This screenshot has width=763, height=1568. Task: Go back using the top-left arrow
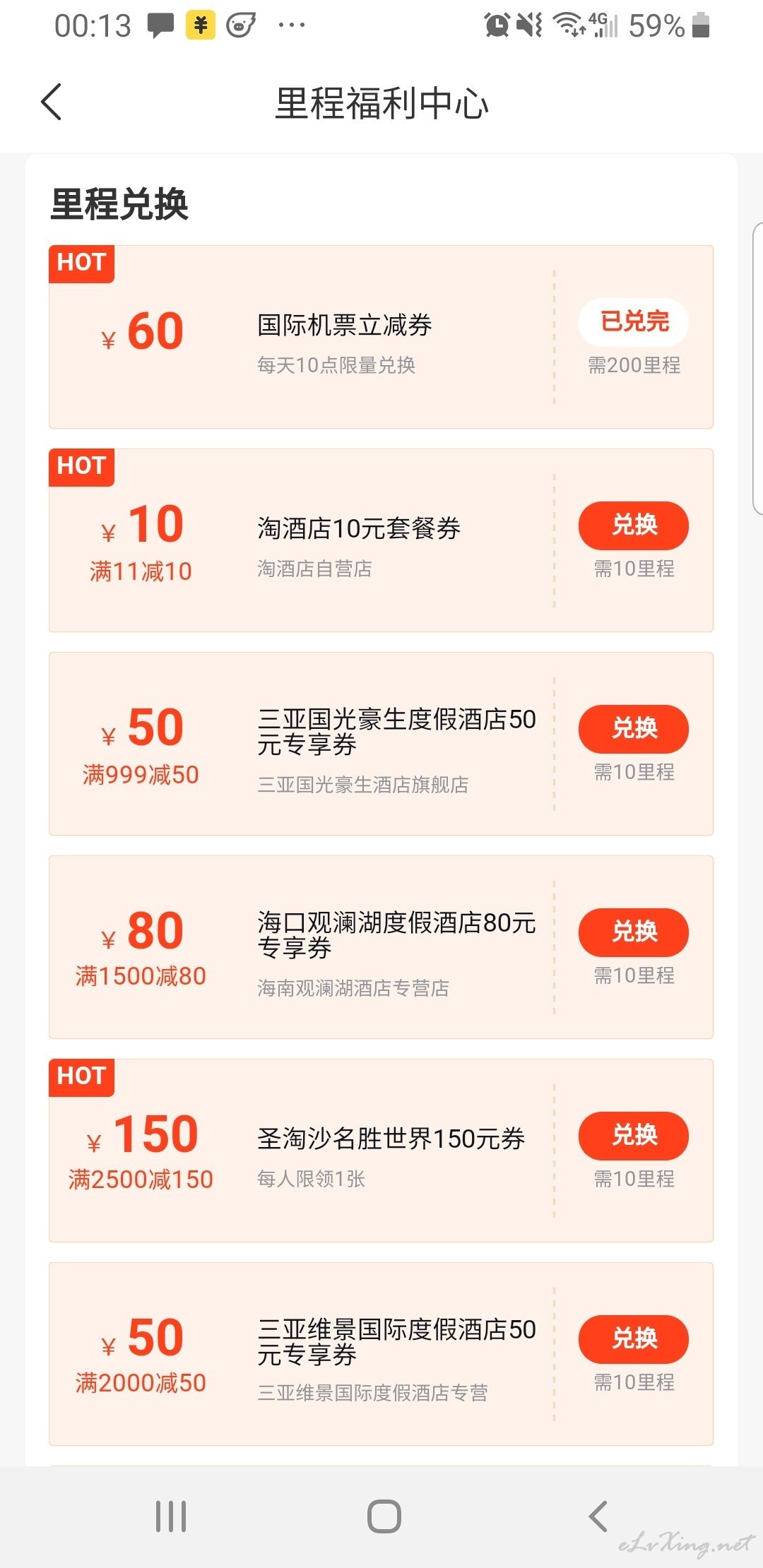[x=52, y=102]
